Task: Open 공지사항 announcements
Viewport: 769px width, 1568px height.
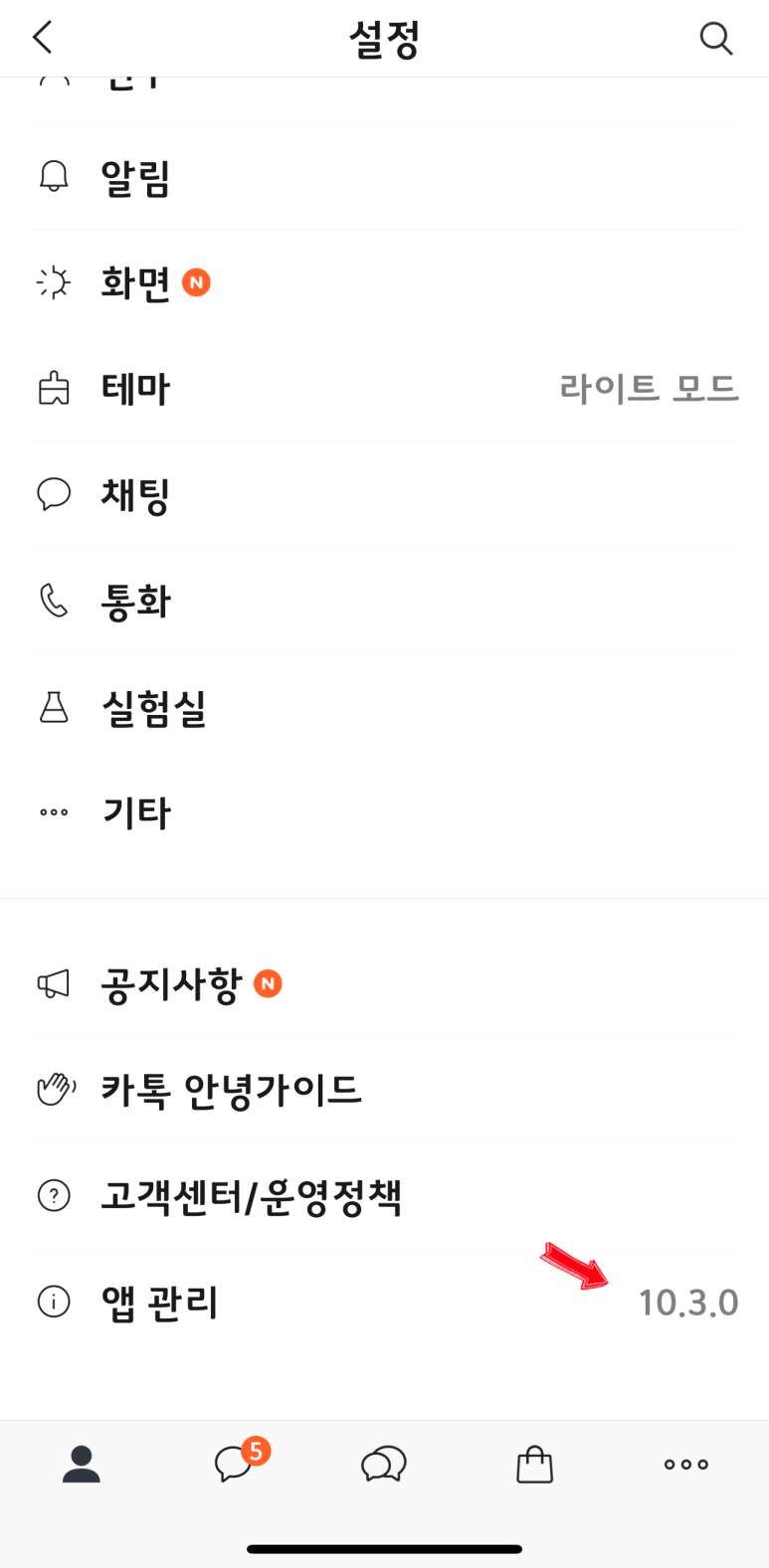Action: 384,984
